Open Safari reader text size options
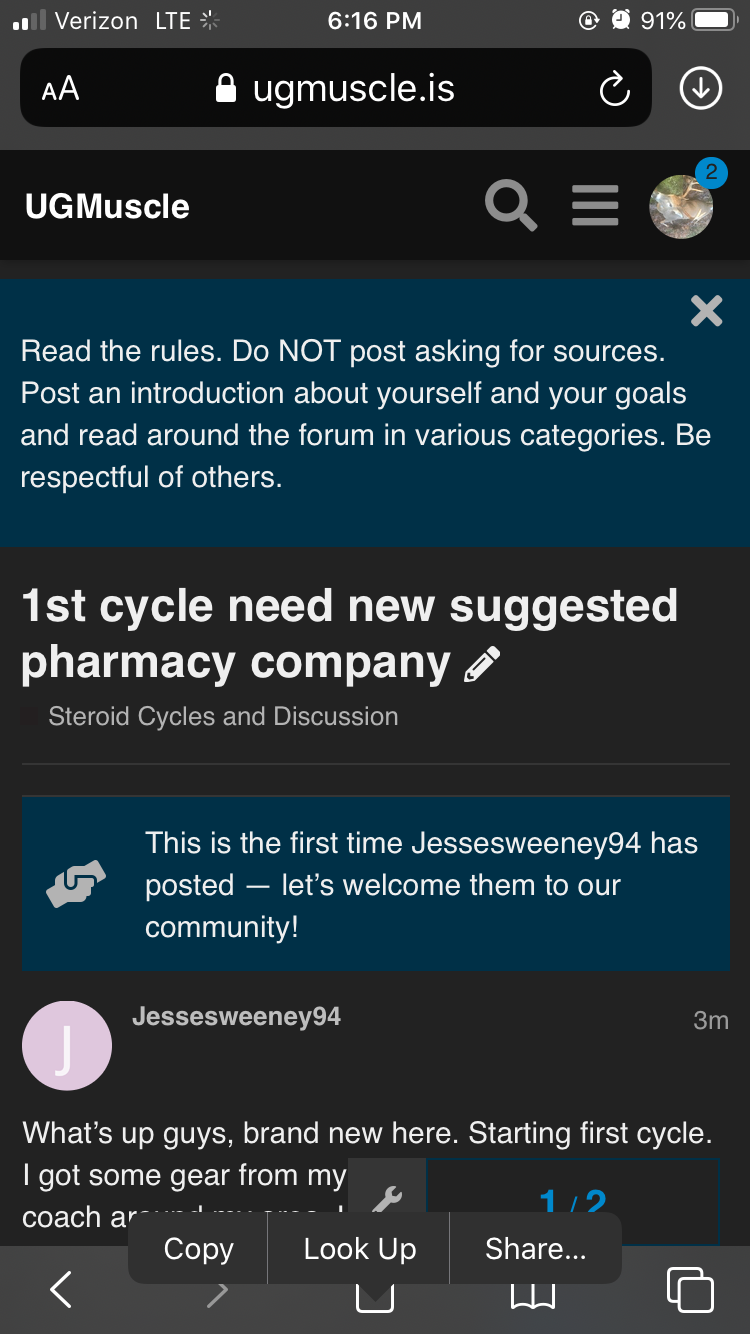Image resolution: width=750 pixels, height=1334 pixels. click(x=61, y=90)
